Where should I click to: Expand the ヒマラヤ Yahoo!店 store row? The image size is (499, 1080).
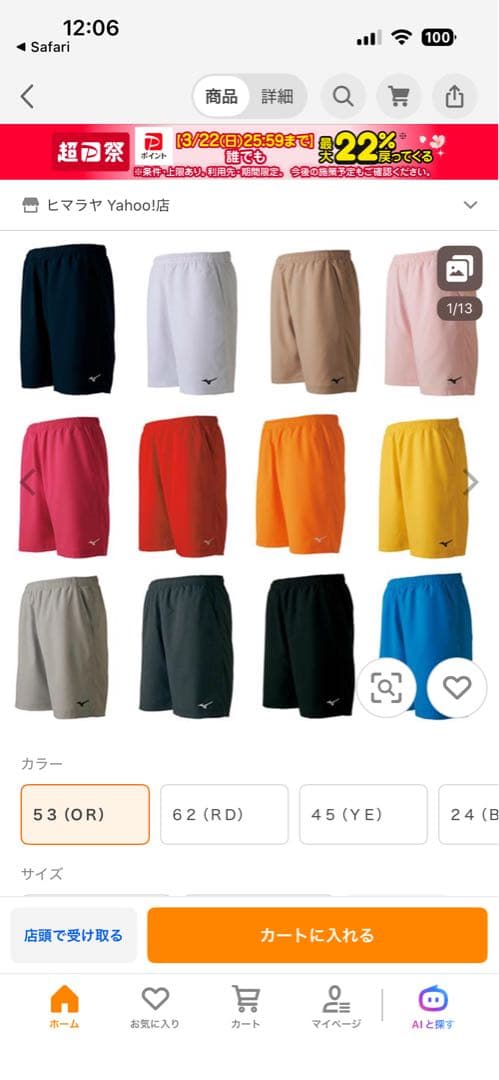click(x=250, y=205)
